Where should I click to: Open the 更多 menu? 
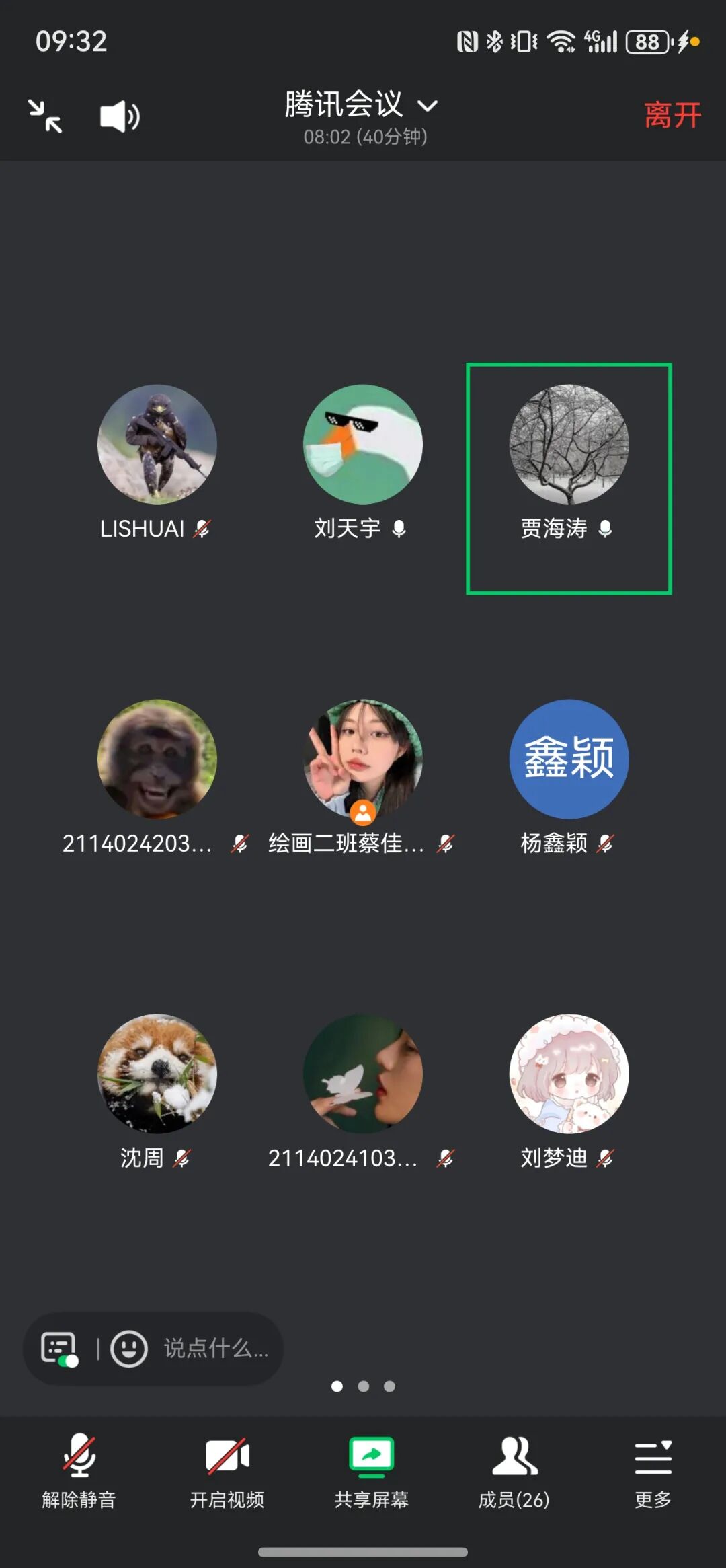pyautogui.click(x=653, y=1471)
